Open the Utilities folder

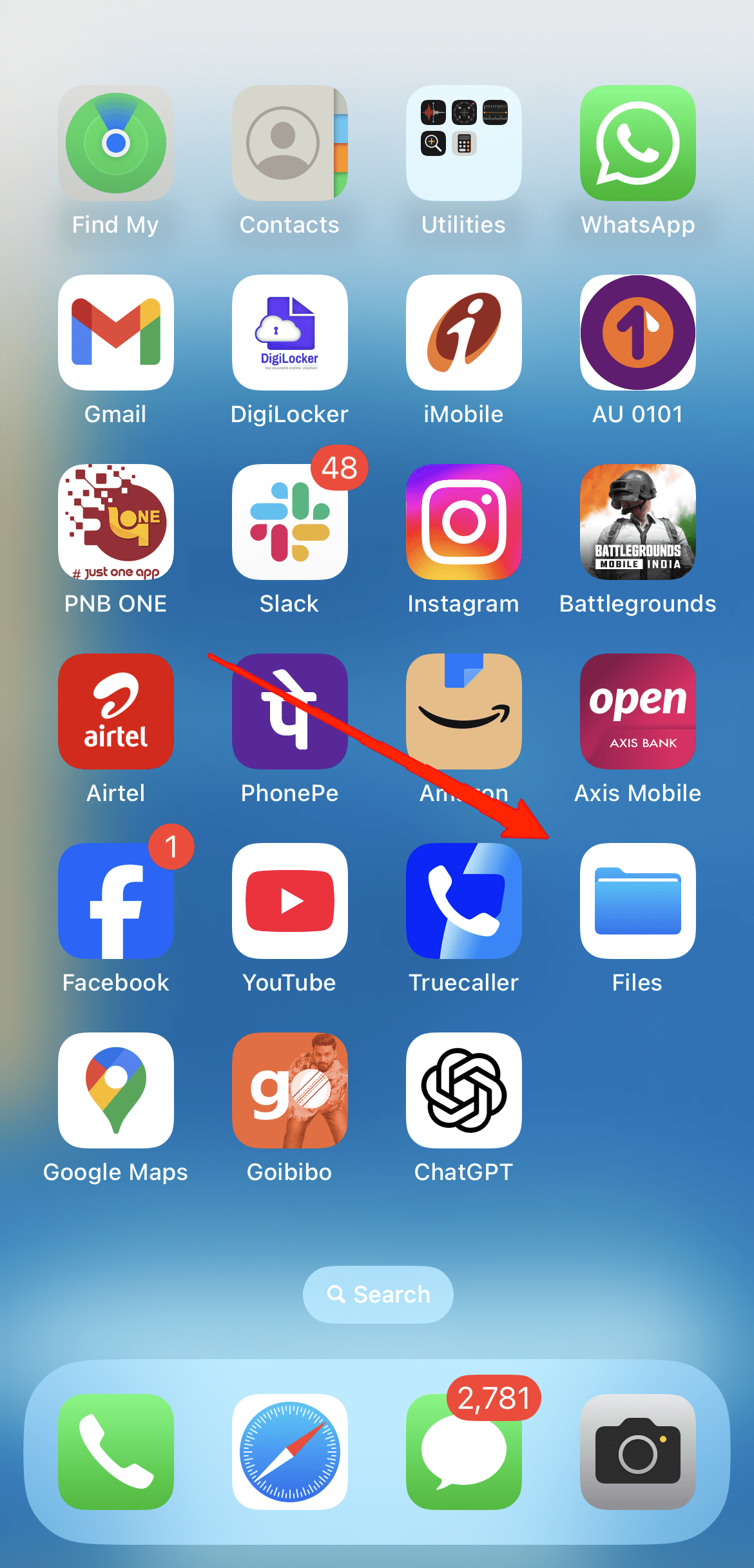[x=463, y=143]
